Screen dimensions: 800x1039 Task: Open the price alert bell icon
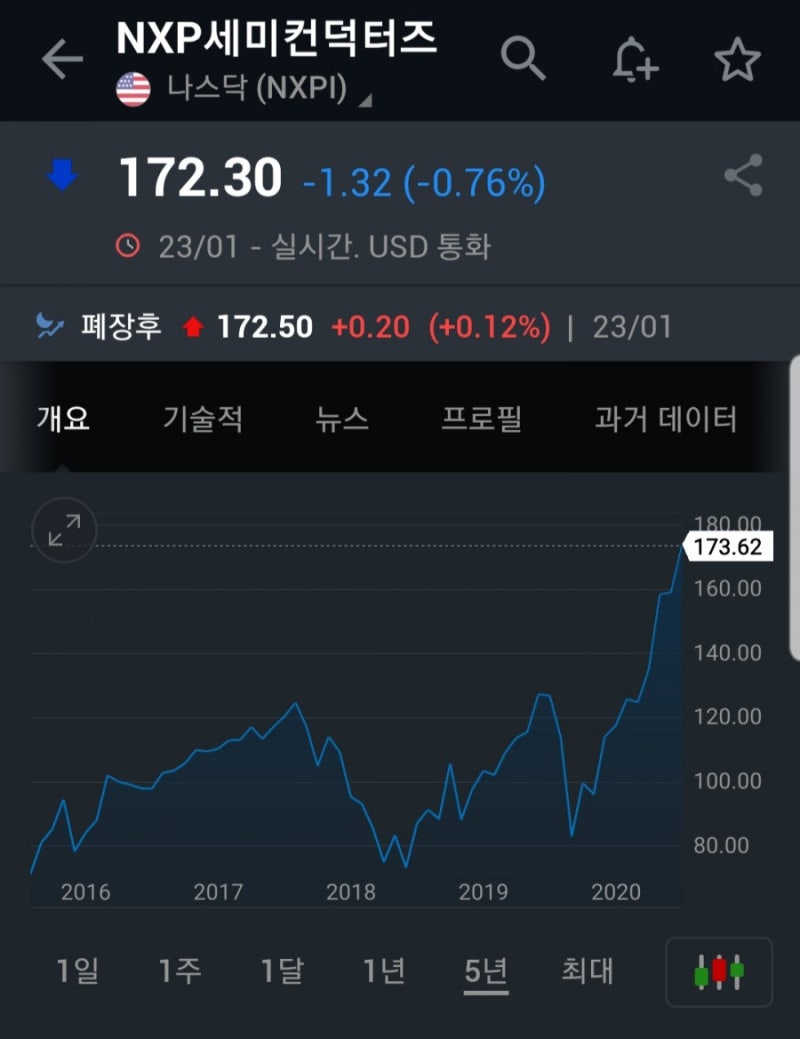tap(633, 59)
